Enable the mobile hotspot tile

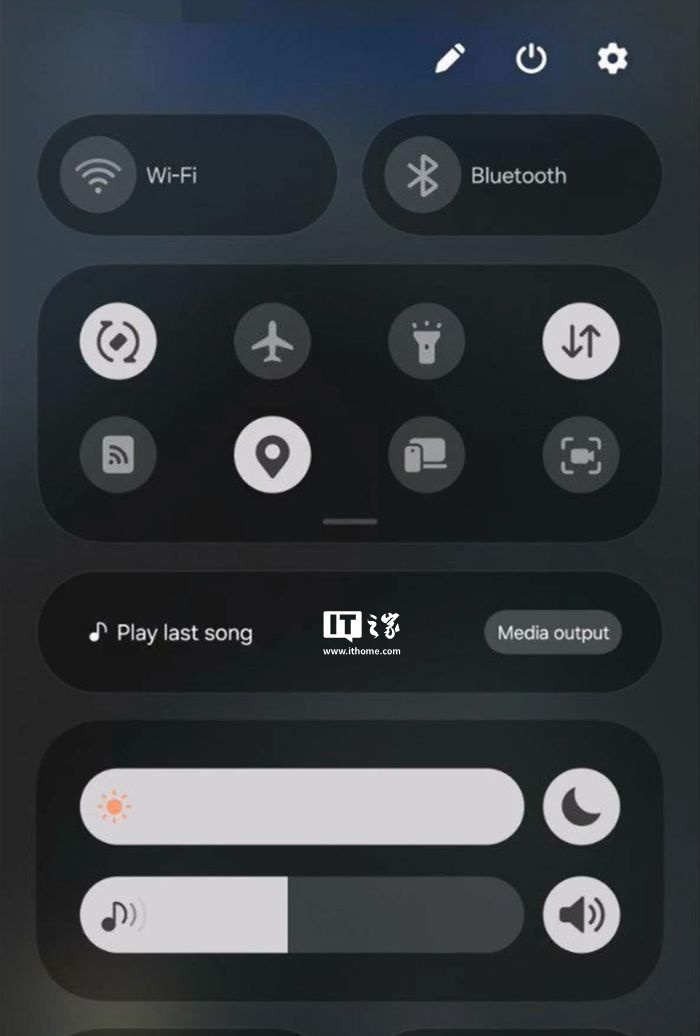tap(118, 456)
